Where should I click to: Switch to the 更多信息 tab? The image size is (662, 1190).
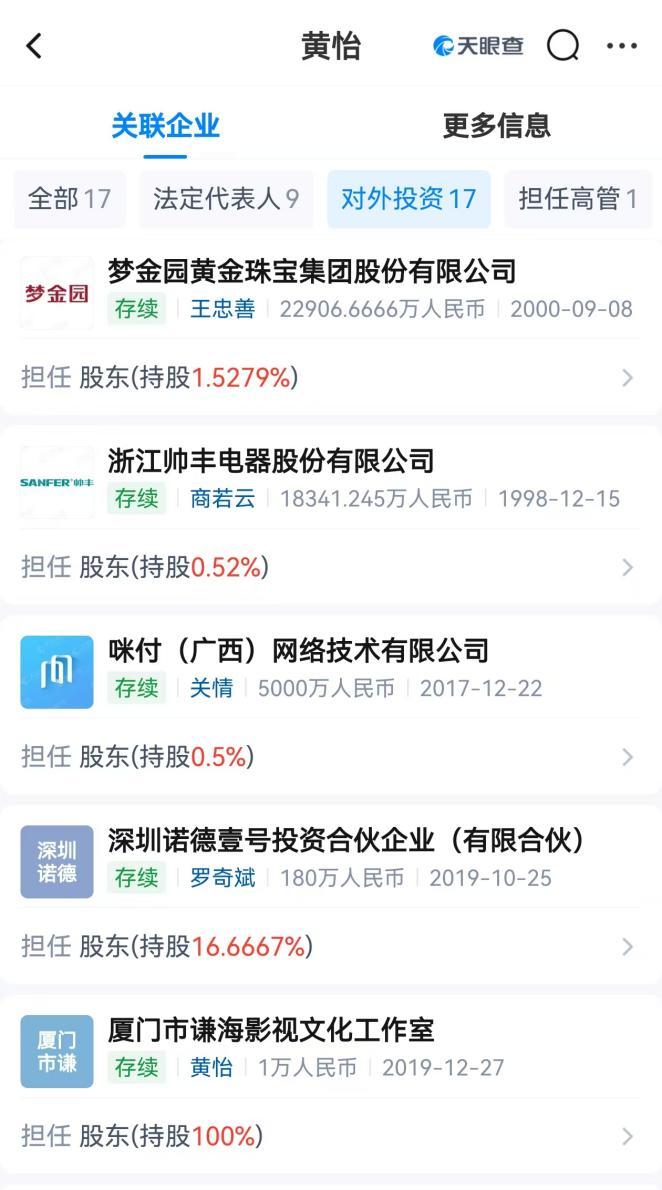(496, 125)
